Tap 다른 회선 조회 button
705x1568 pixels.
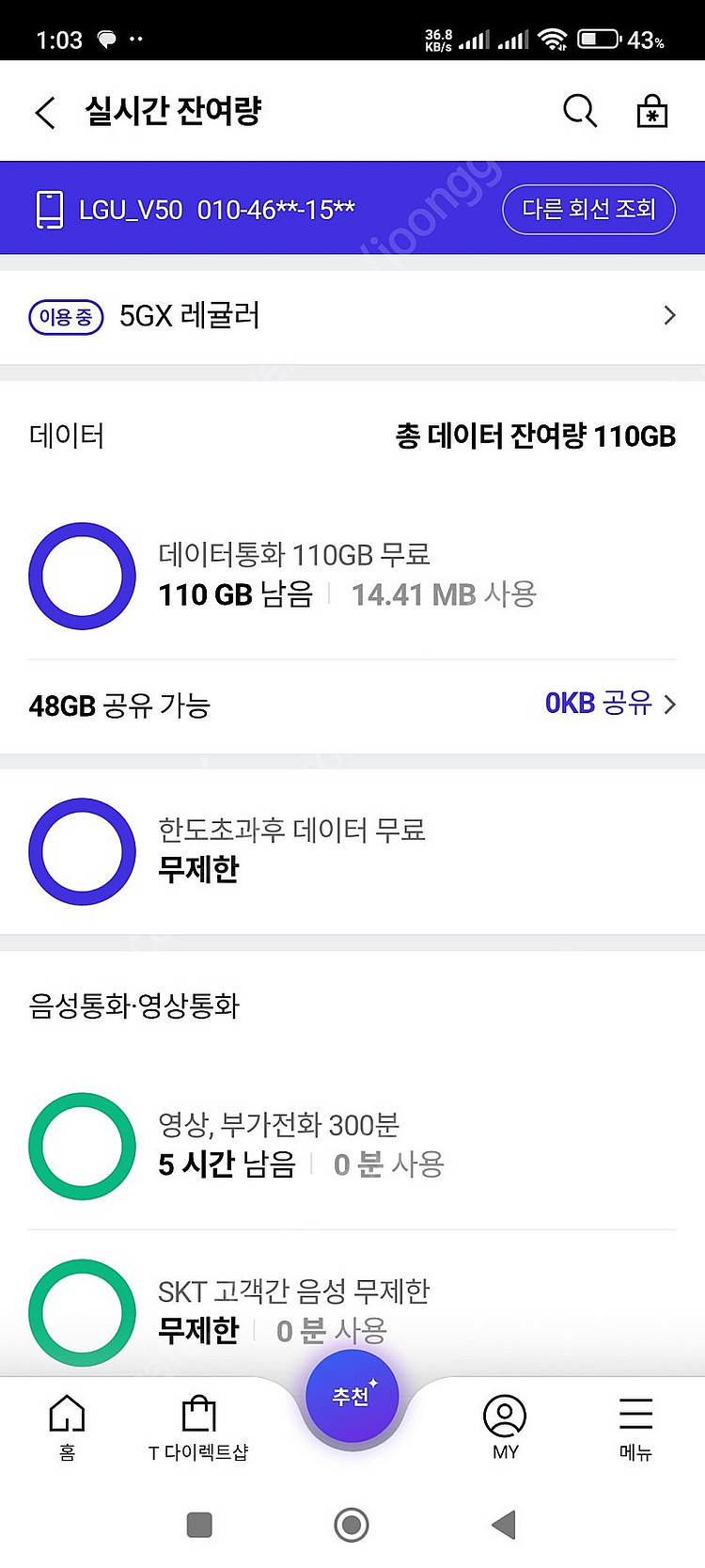588,209
